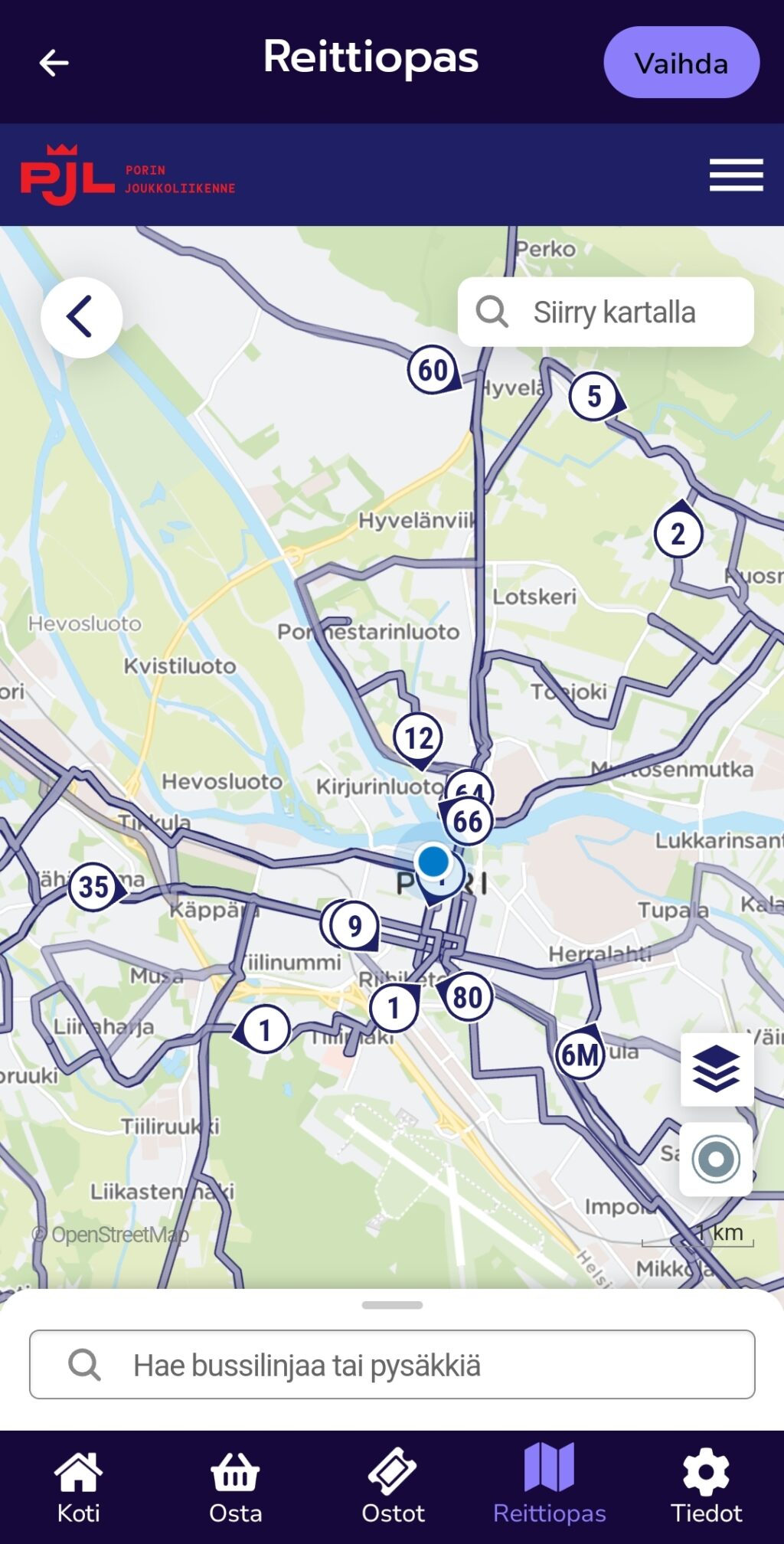Tap bus marker 35 on the map

pyautogui.click(x=93, y=887)
